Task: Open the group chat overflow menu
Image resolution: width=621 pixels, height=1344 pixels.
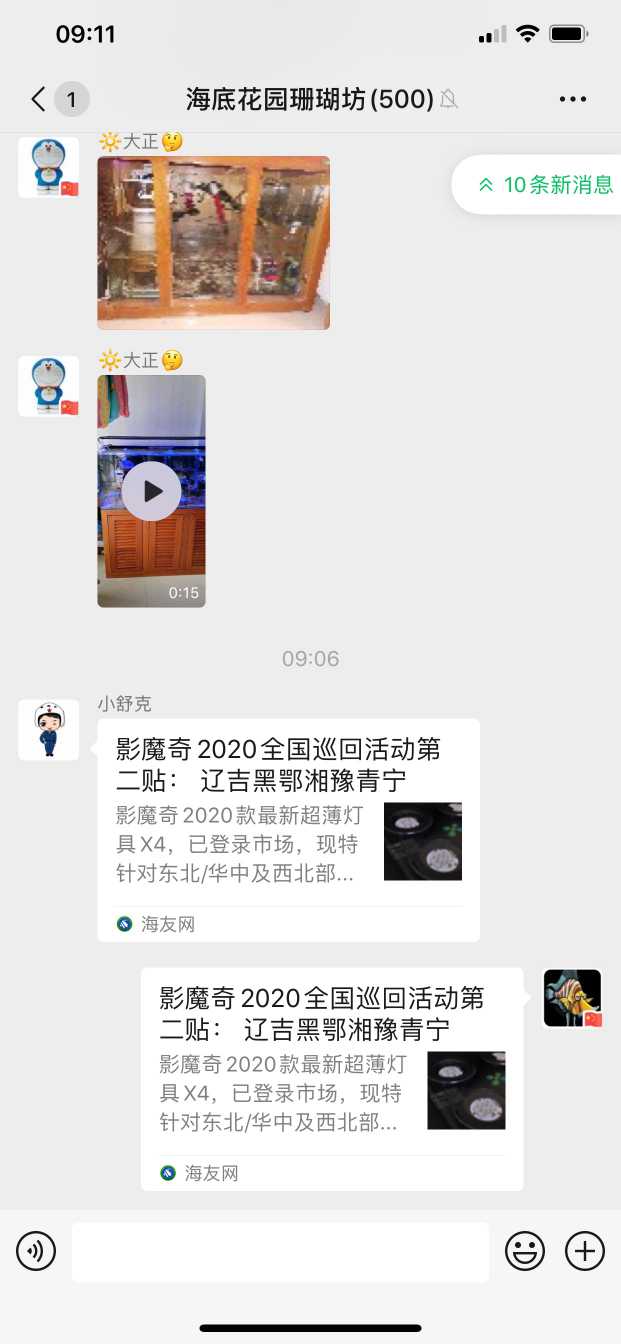Action: pos(573,99)
